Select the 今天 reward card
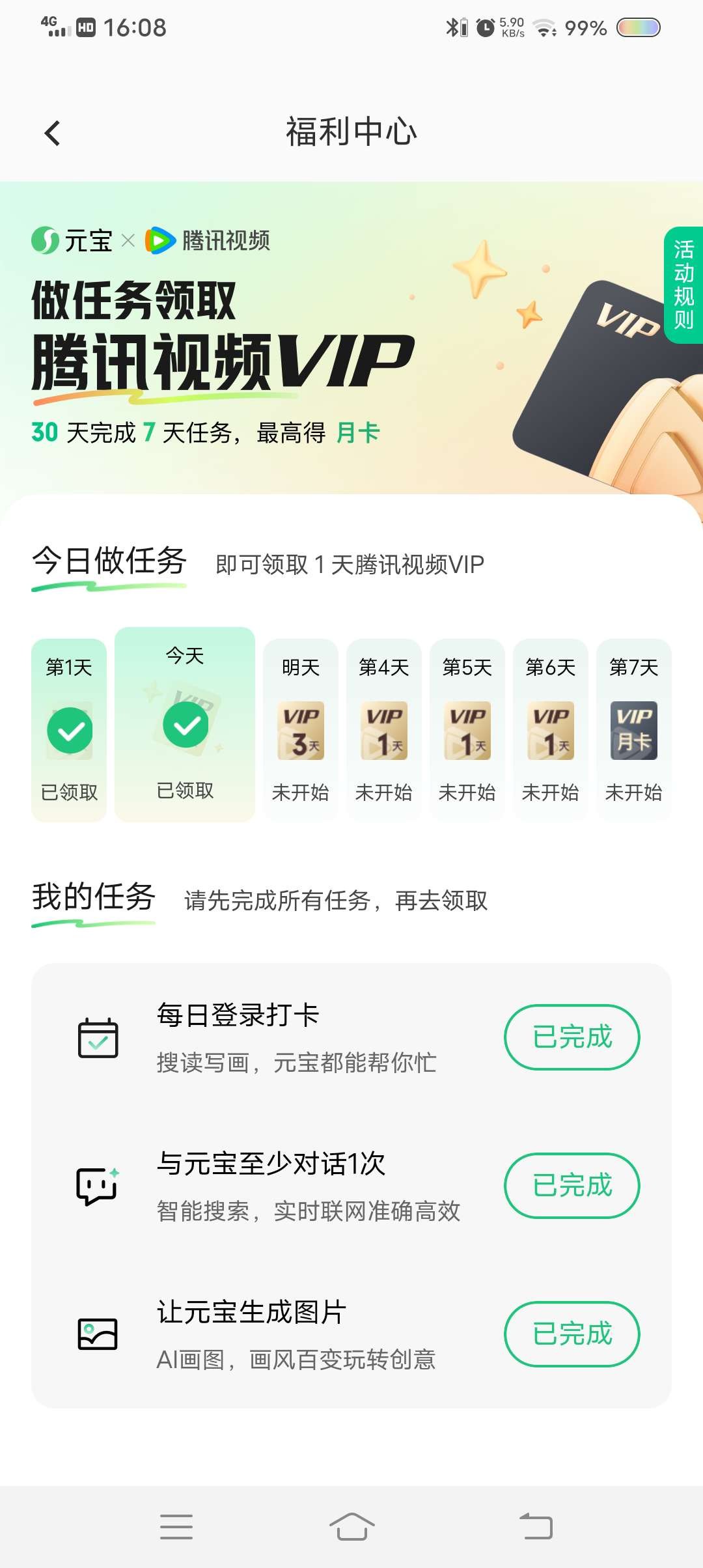The width and height of the screenshot is (703, 1568). click(185, 724)
